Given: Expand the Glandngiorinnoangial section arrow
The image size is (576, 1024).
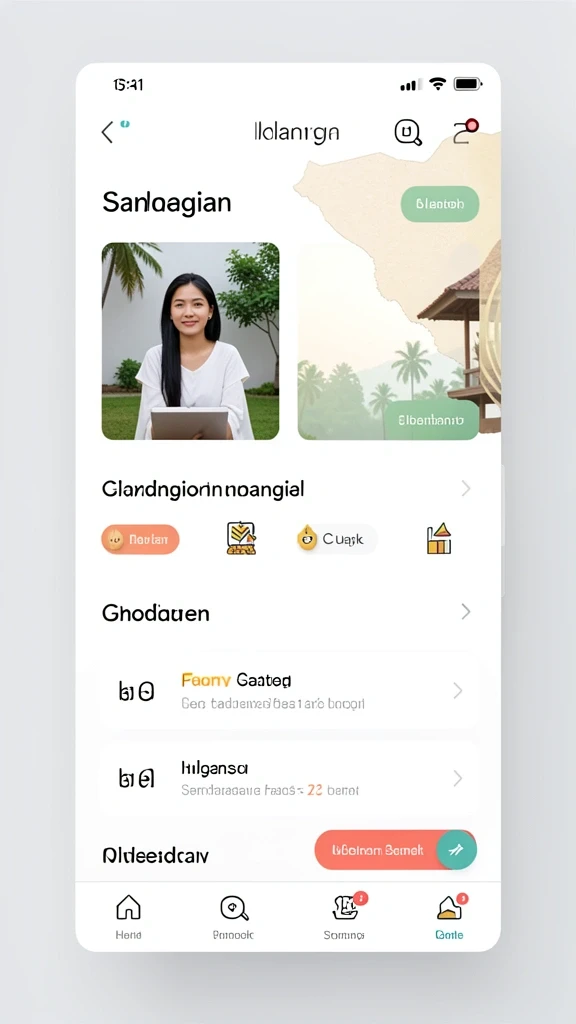Looking at the screenshot, I should point(466,488).
